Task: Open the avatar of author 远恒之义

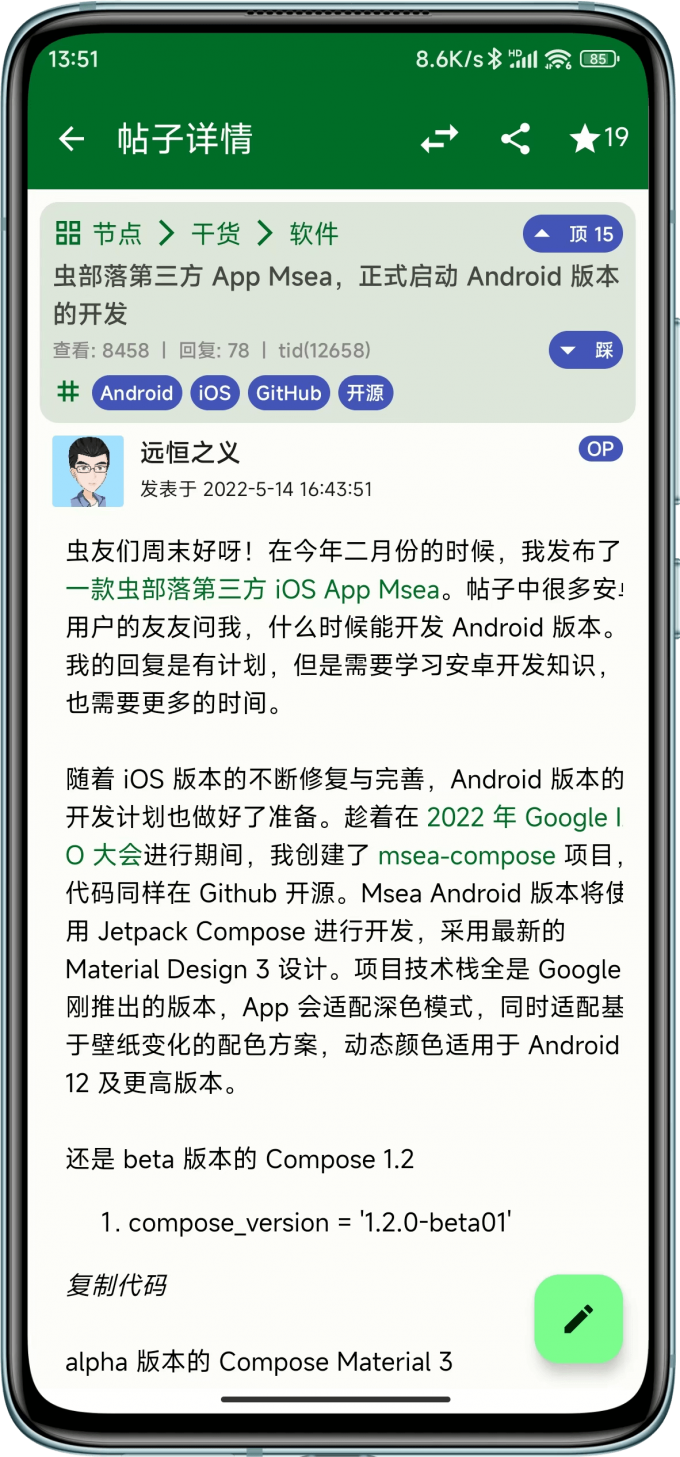Action: pos(88,471)
